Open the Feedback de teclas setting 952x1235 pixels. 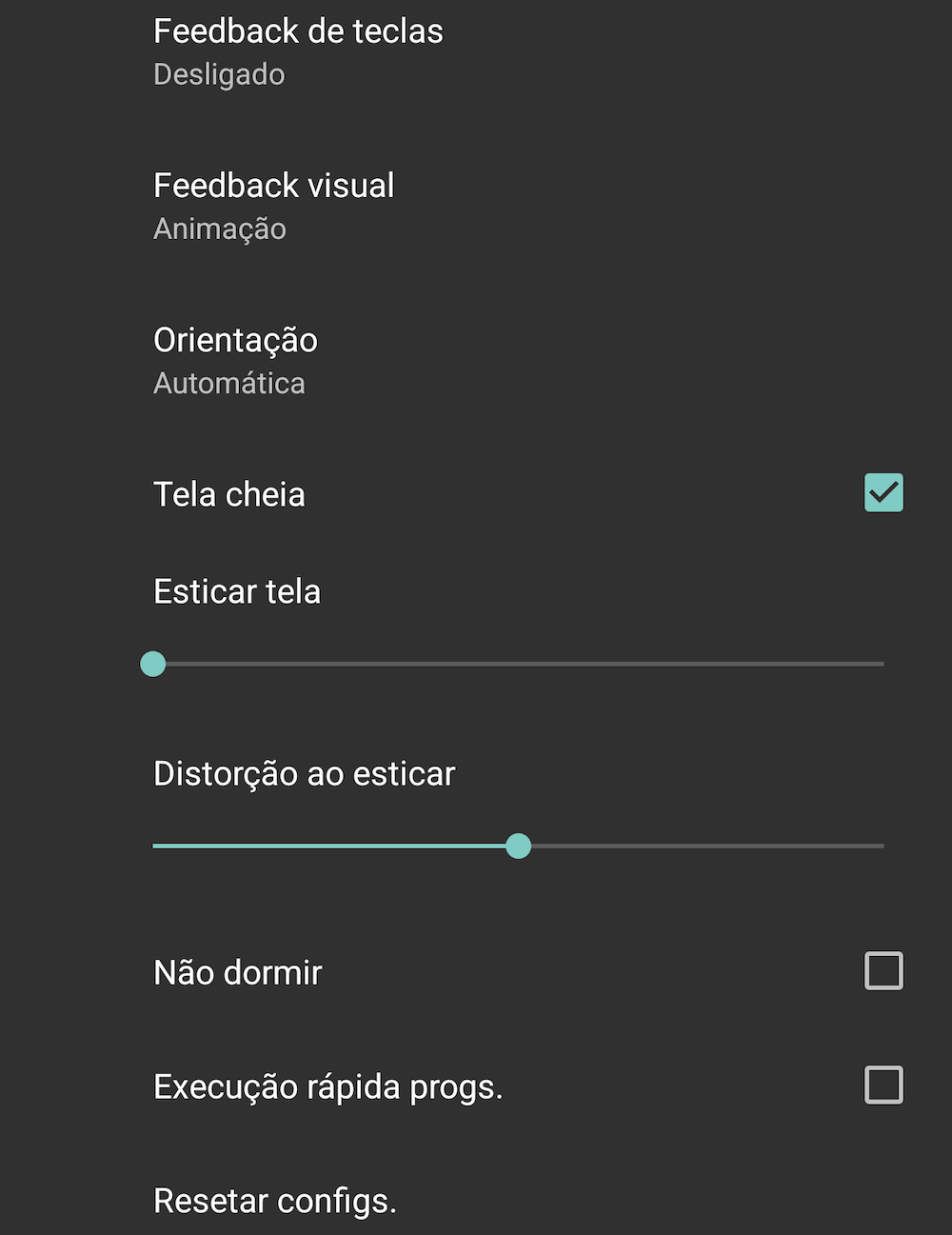coord(298,51)
